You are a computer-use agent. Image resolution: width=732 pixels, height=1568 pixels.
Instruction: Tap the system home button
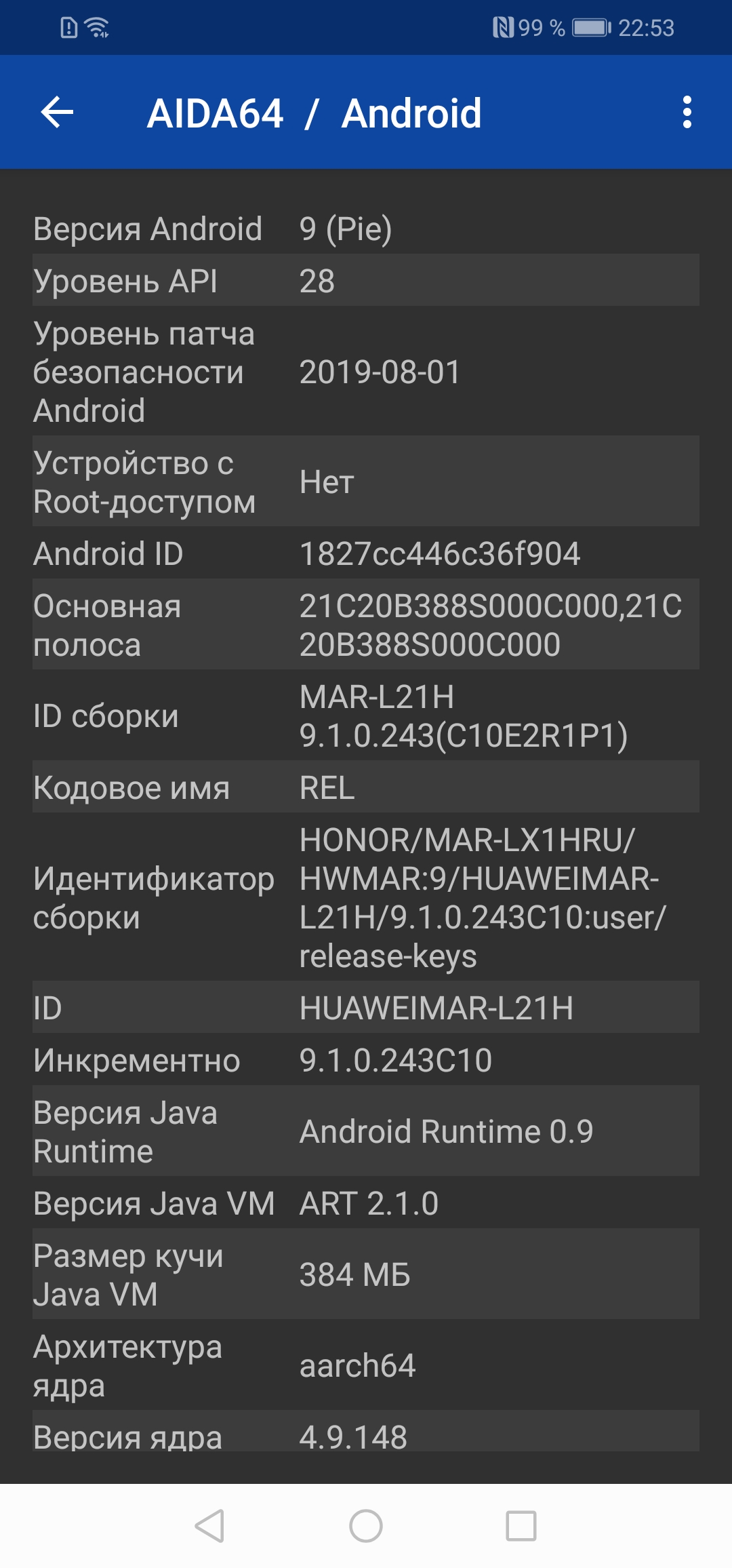click(366, 1527)
